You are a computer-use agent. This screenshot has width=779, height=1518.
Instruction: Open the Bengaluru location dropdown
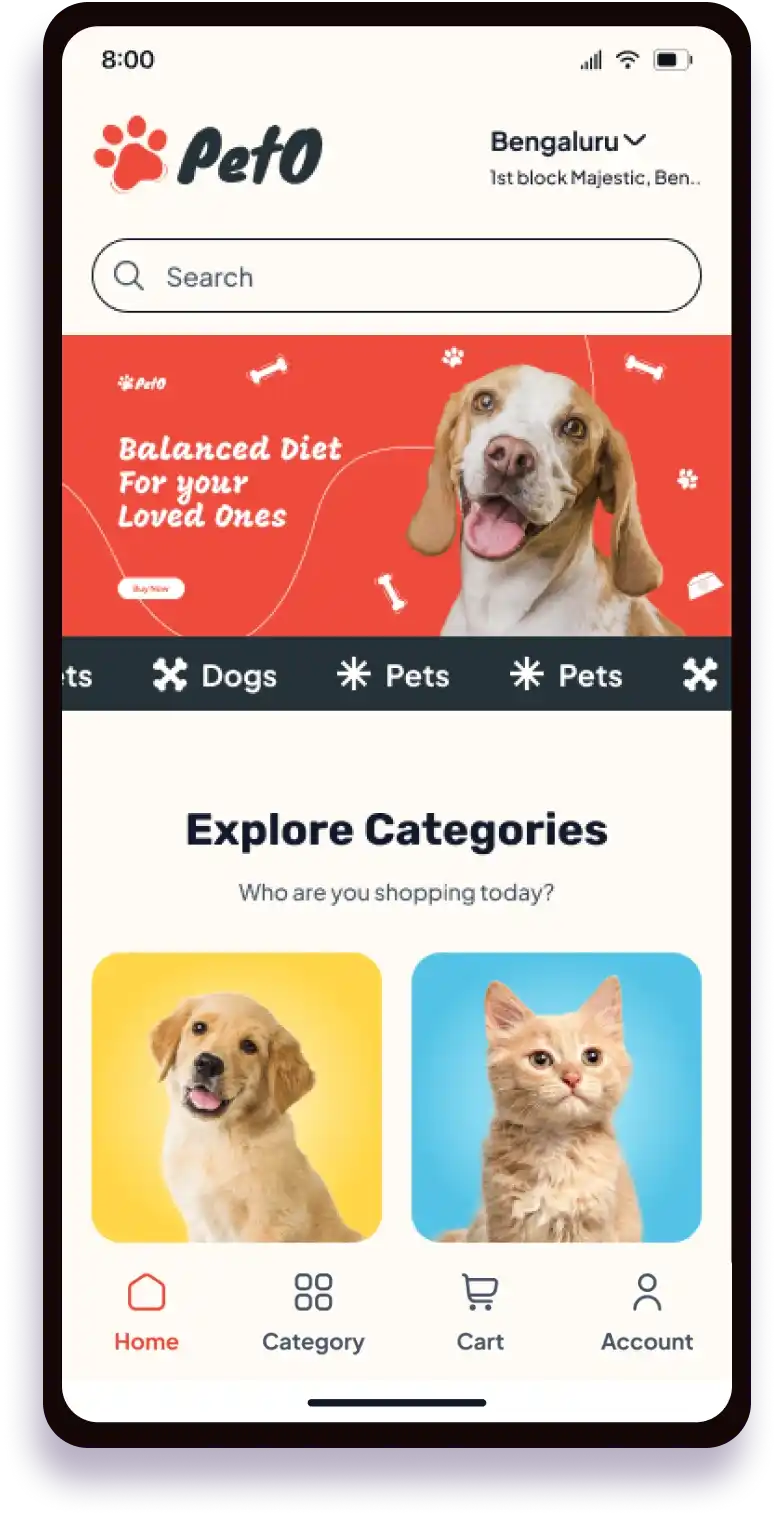click(x=568, y=143)
